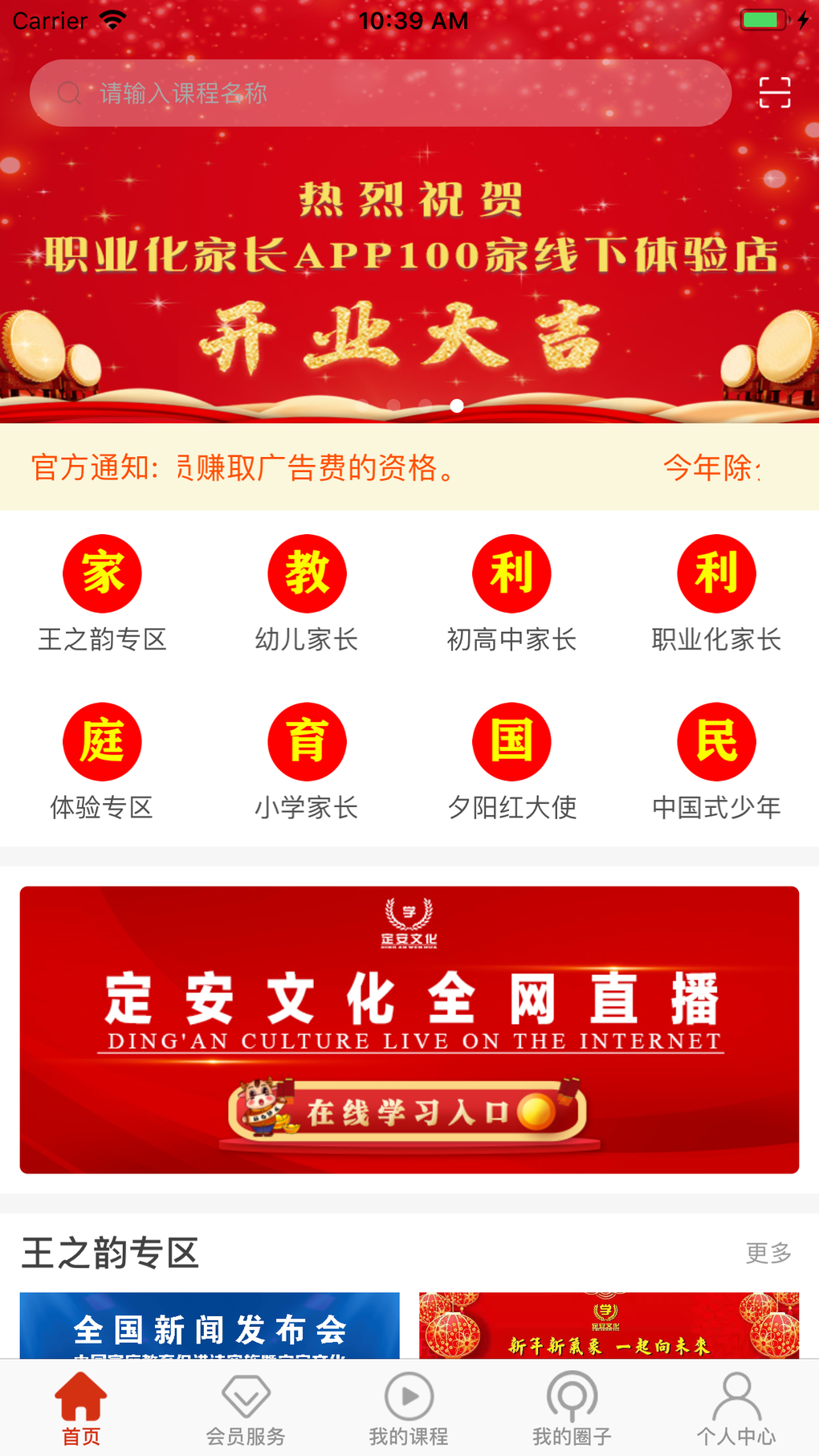Open 个人中心 tab
Viewport: 819px width, 1456px height.
tap(735, 1409)
